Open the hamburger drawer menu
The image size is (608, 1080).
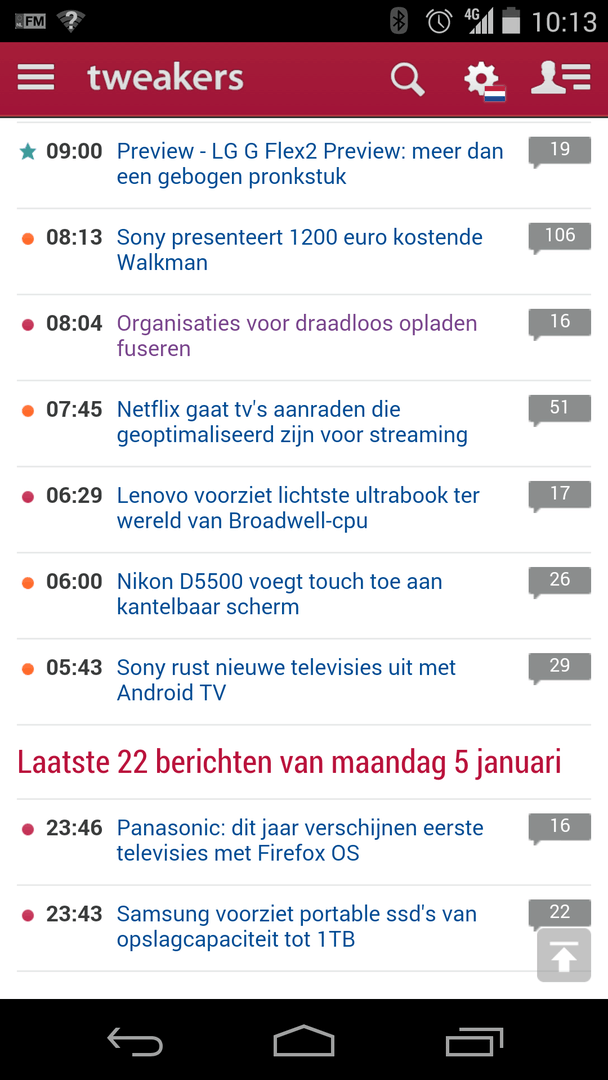(x=36, y=78)
